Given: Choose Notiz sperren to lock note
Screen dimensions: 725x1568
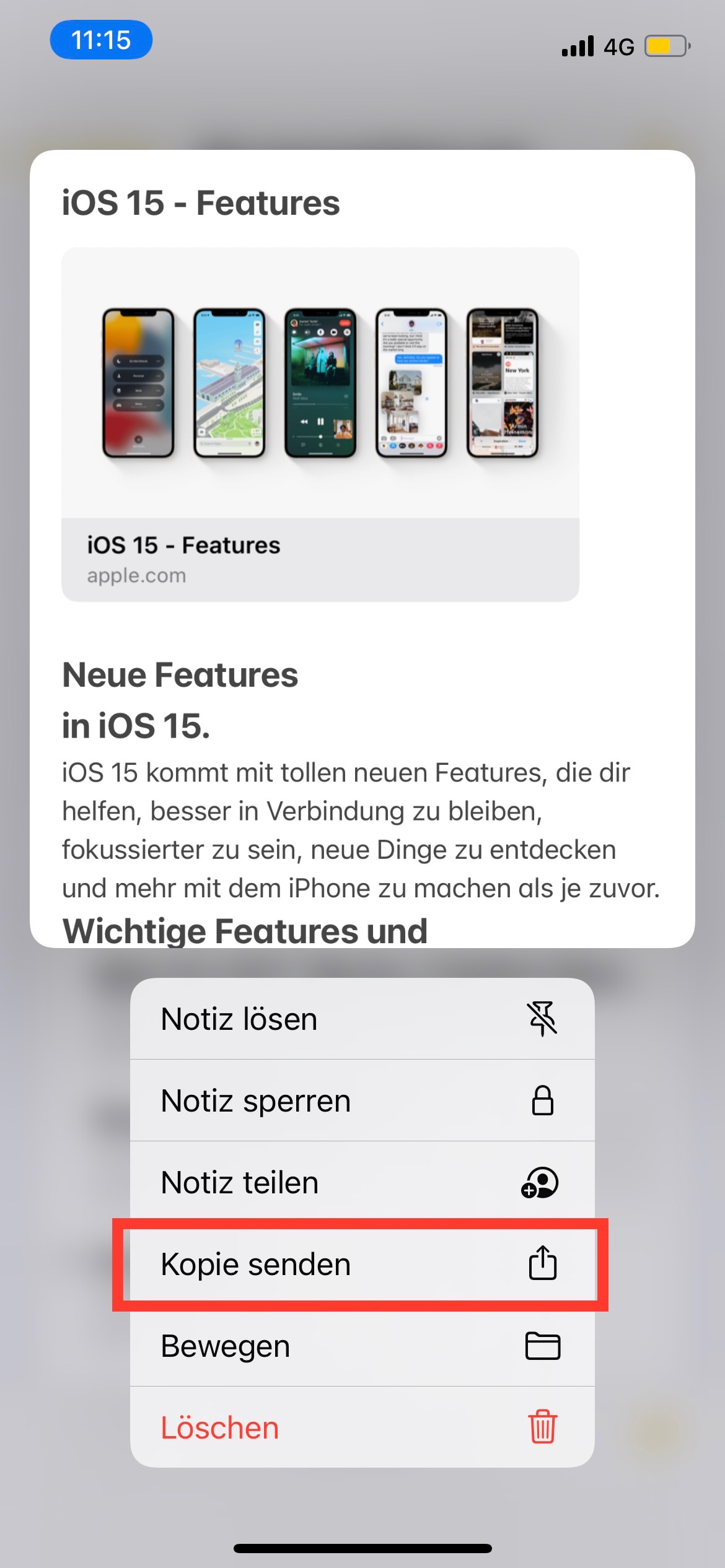Looking at the screenshot, I should tap(362, 1100).
